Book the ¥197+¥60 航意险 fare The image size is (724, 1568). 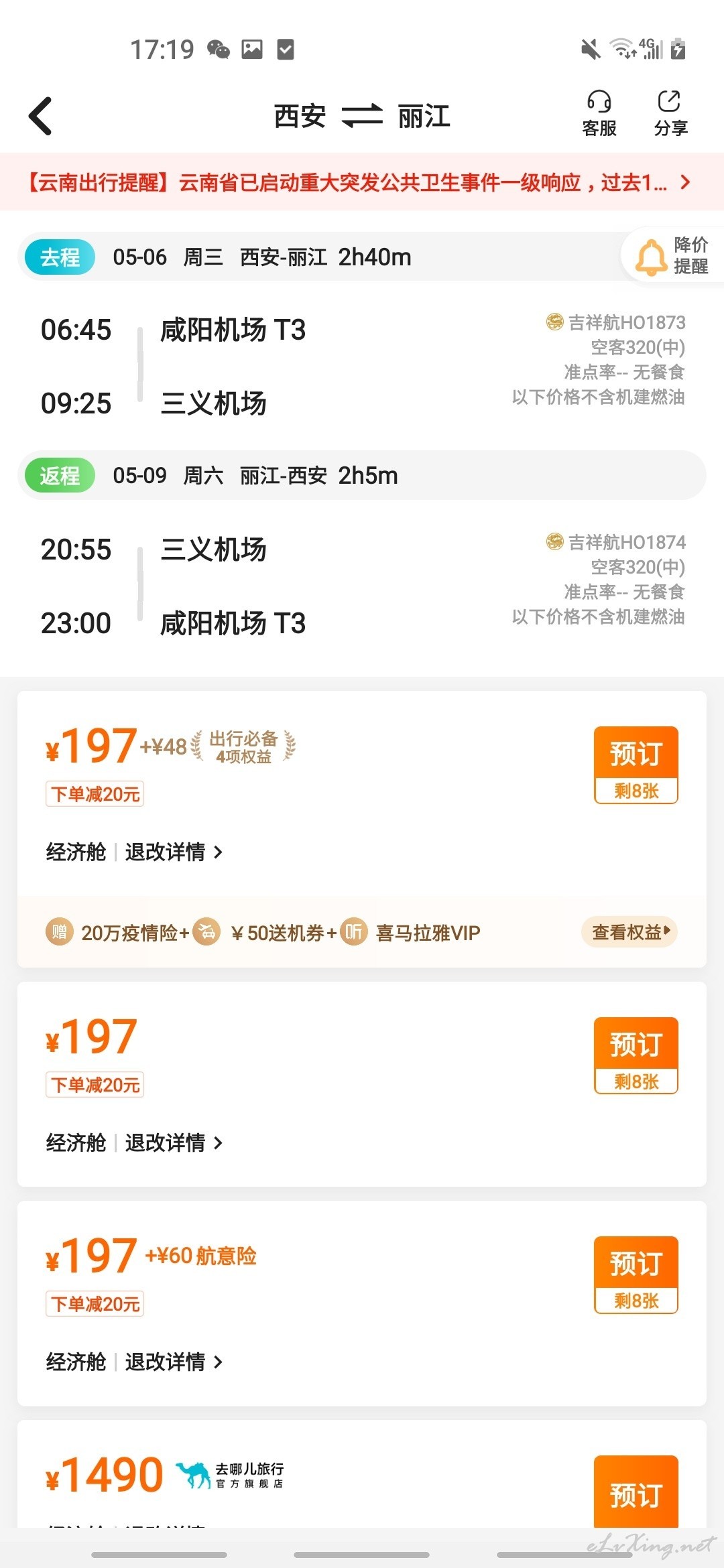(636, 1275)
